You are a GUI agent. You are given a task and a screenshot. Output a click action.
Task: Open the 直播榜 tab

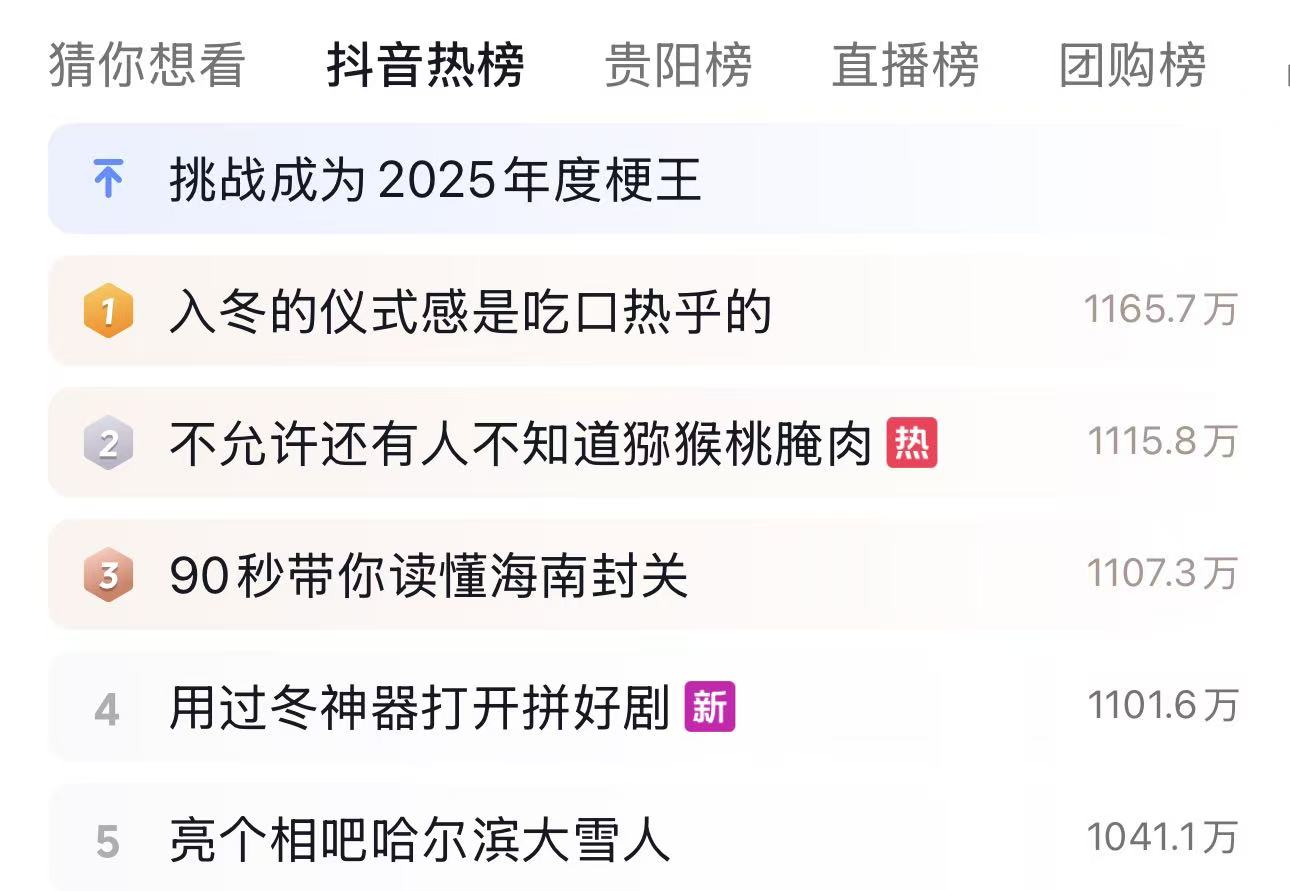(x=905, y=67)
